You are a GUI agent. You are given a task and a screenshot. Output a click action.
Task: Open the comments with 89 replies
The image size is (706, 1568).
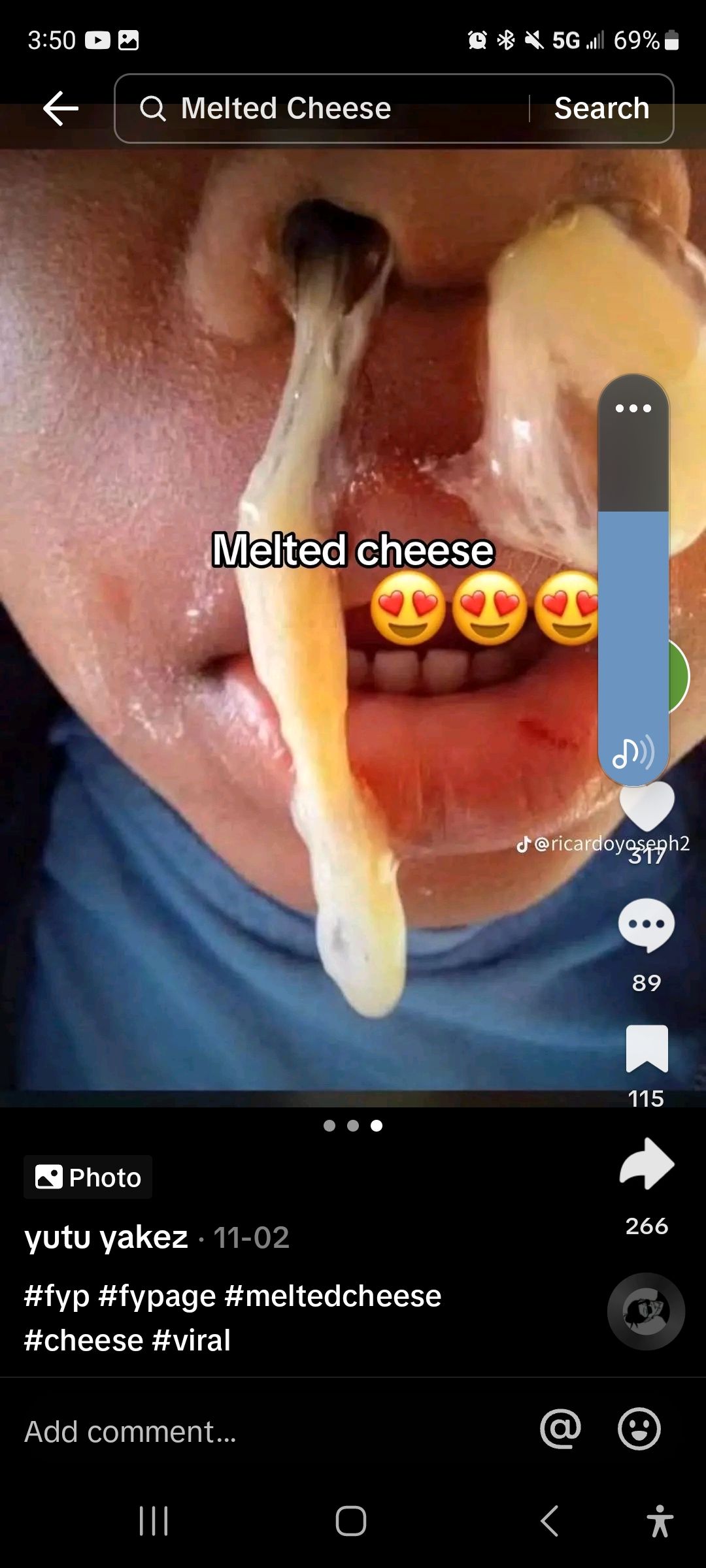click(x=647, y=925)
